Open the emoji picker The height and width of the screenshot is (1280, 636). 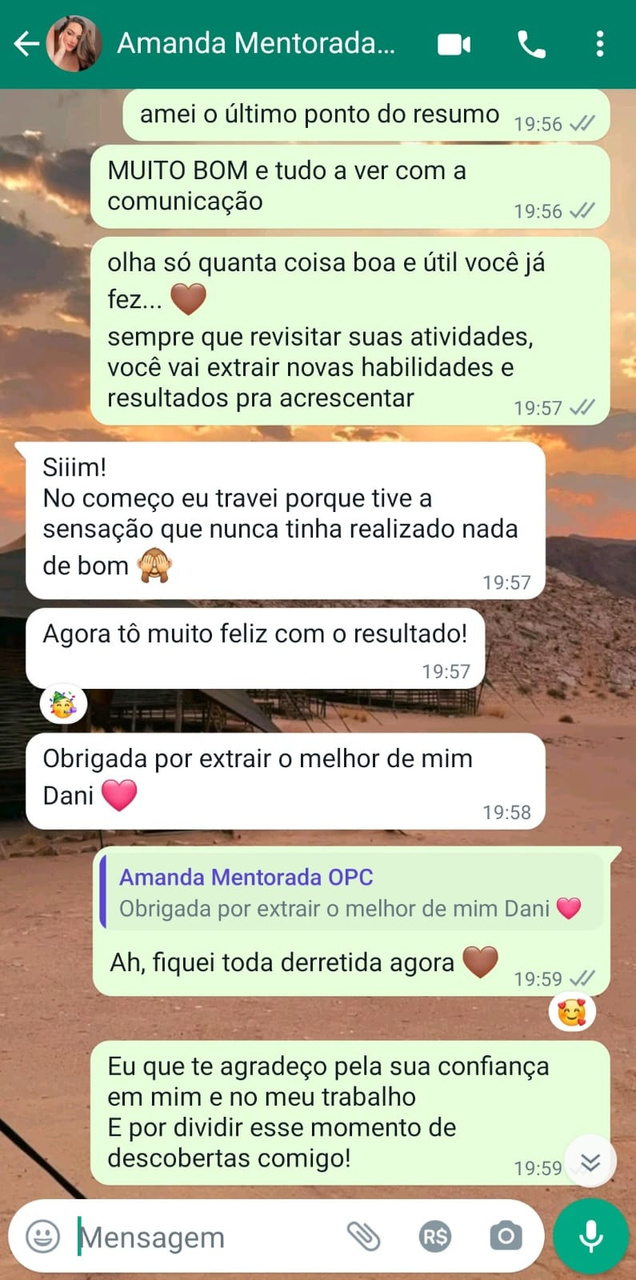pyautogui.click(x=42, y=1237)
